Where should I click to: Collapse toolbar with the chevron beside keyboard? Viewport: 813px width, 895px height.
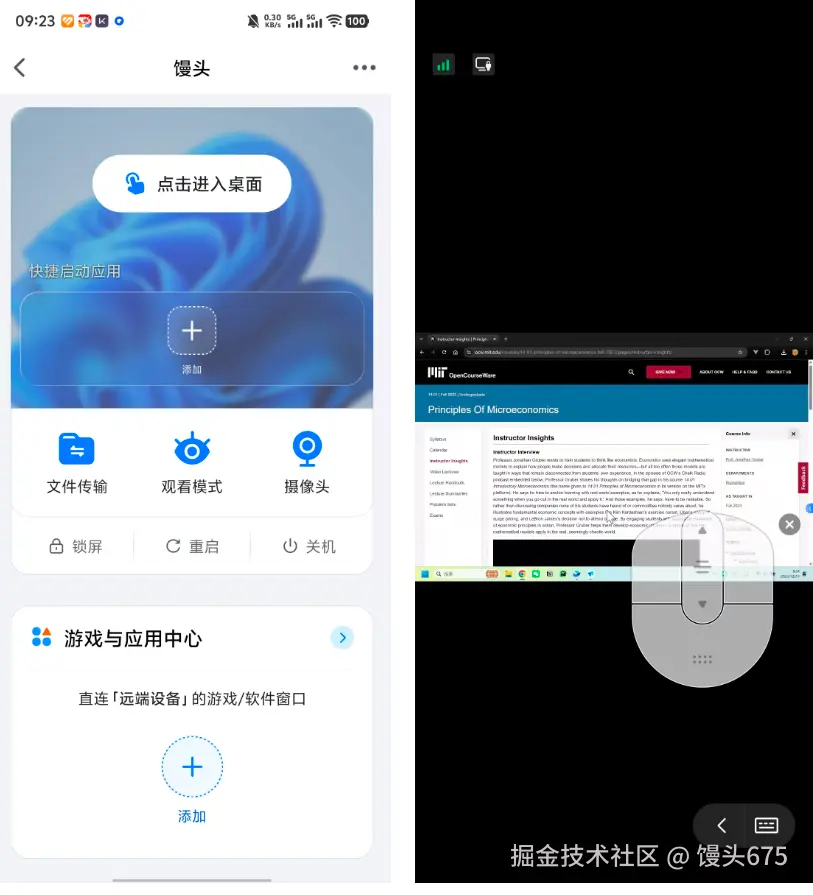click(722, 825)
